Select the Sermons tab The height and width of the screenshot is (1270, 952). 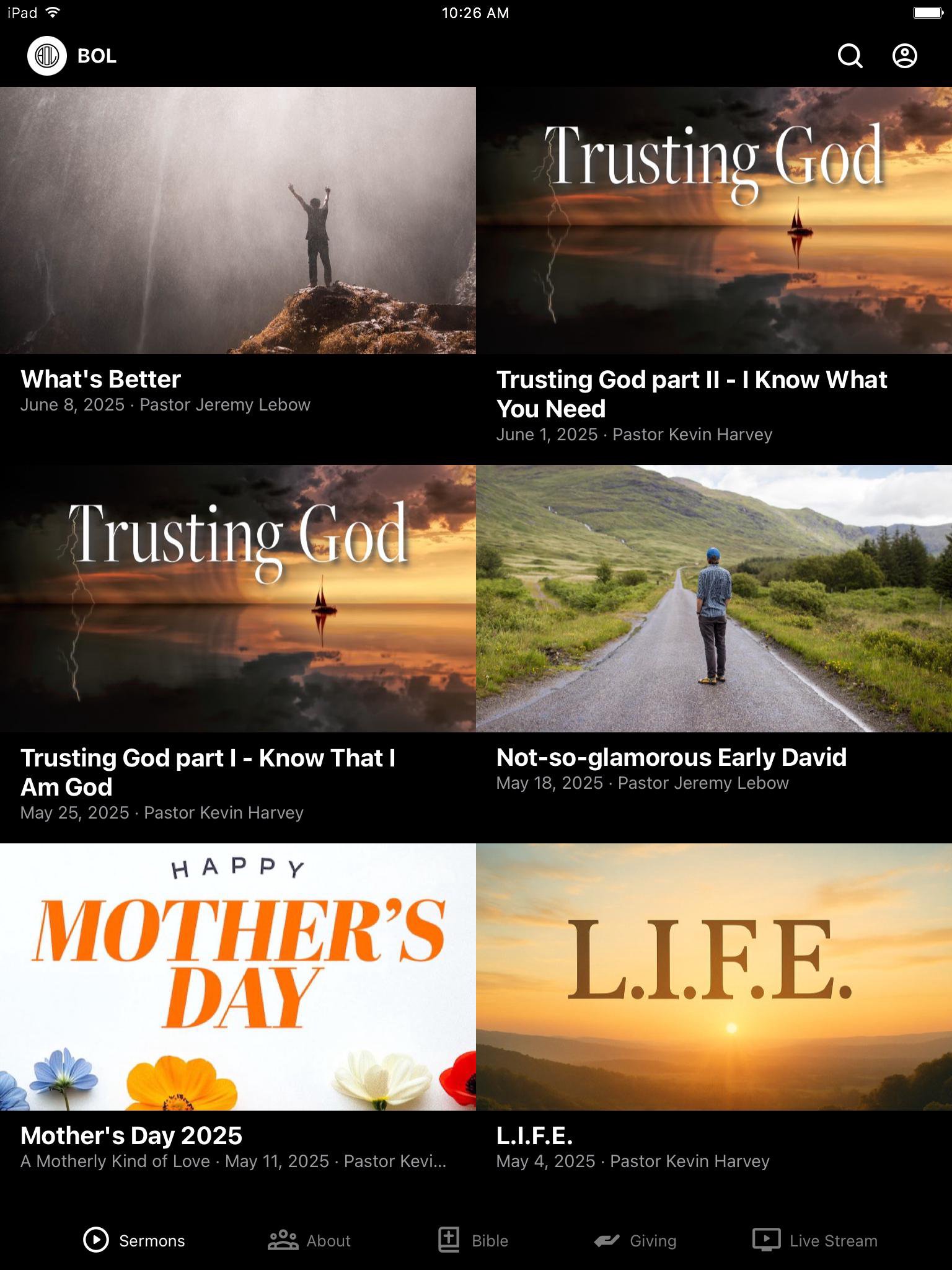pyautogui.click(x=134, y=1240)
